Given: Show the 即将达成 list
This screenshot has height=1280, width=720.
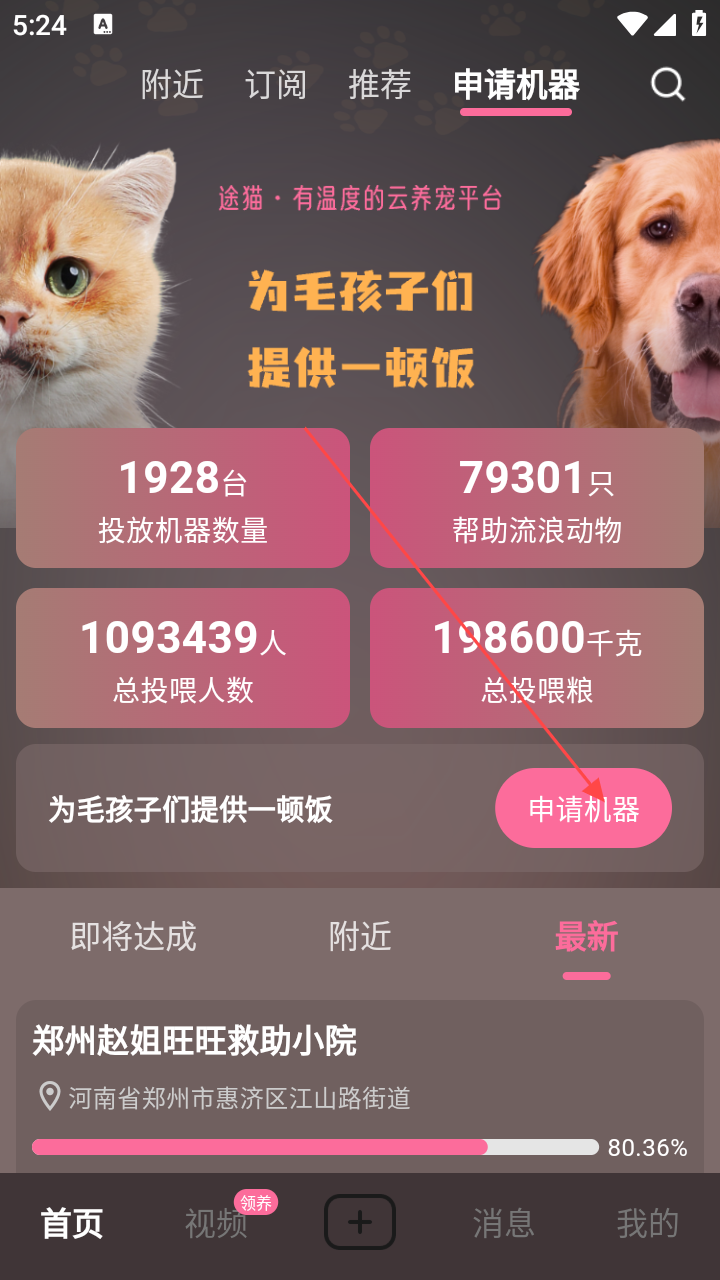Looking at the screenshot, I should tap(133, 937).
